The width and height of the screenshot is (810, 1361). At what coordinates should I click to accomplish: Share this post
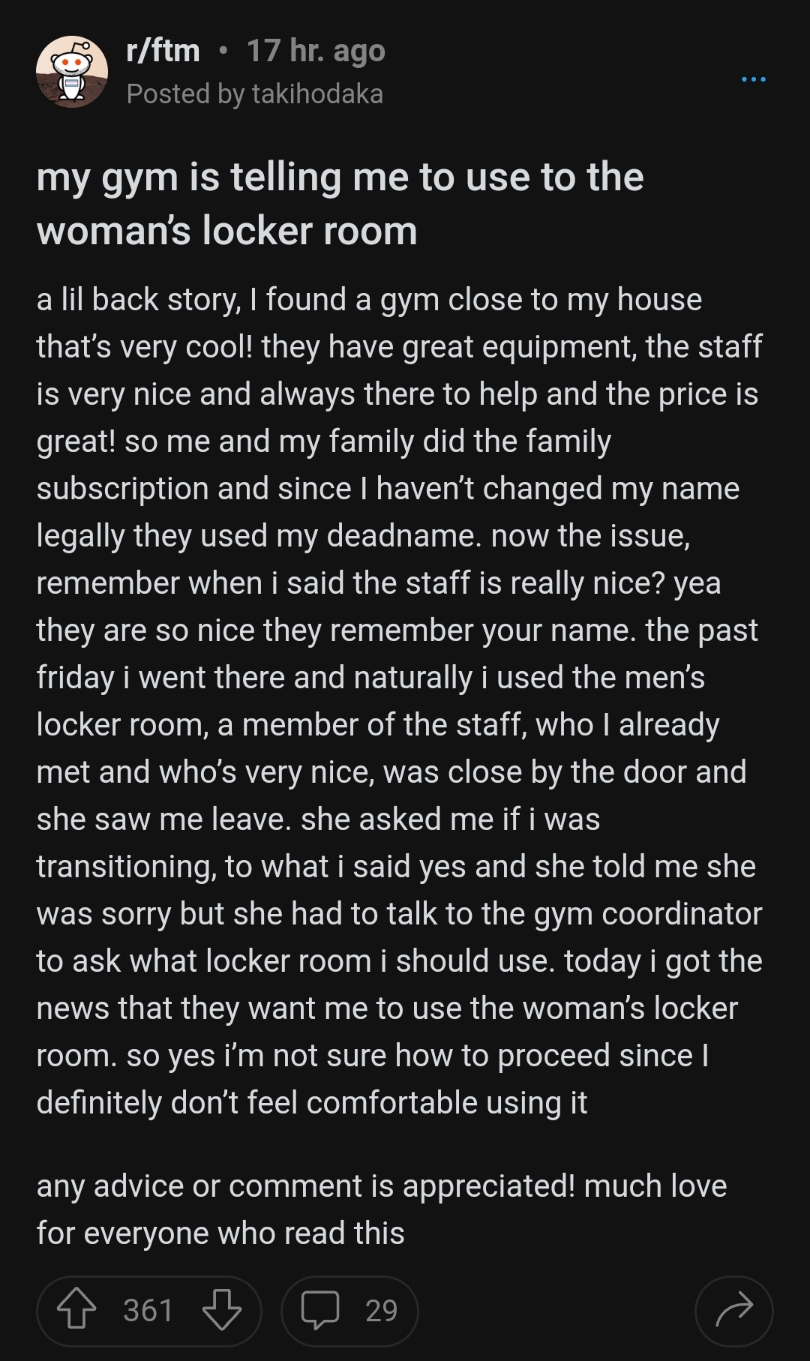734,1310
